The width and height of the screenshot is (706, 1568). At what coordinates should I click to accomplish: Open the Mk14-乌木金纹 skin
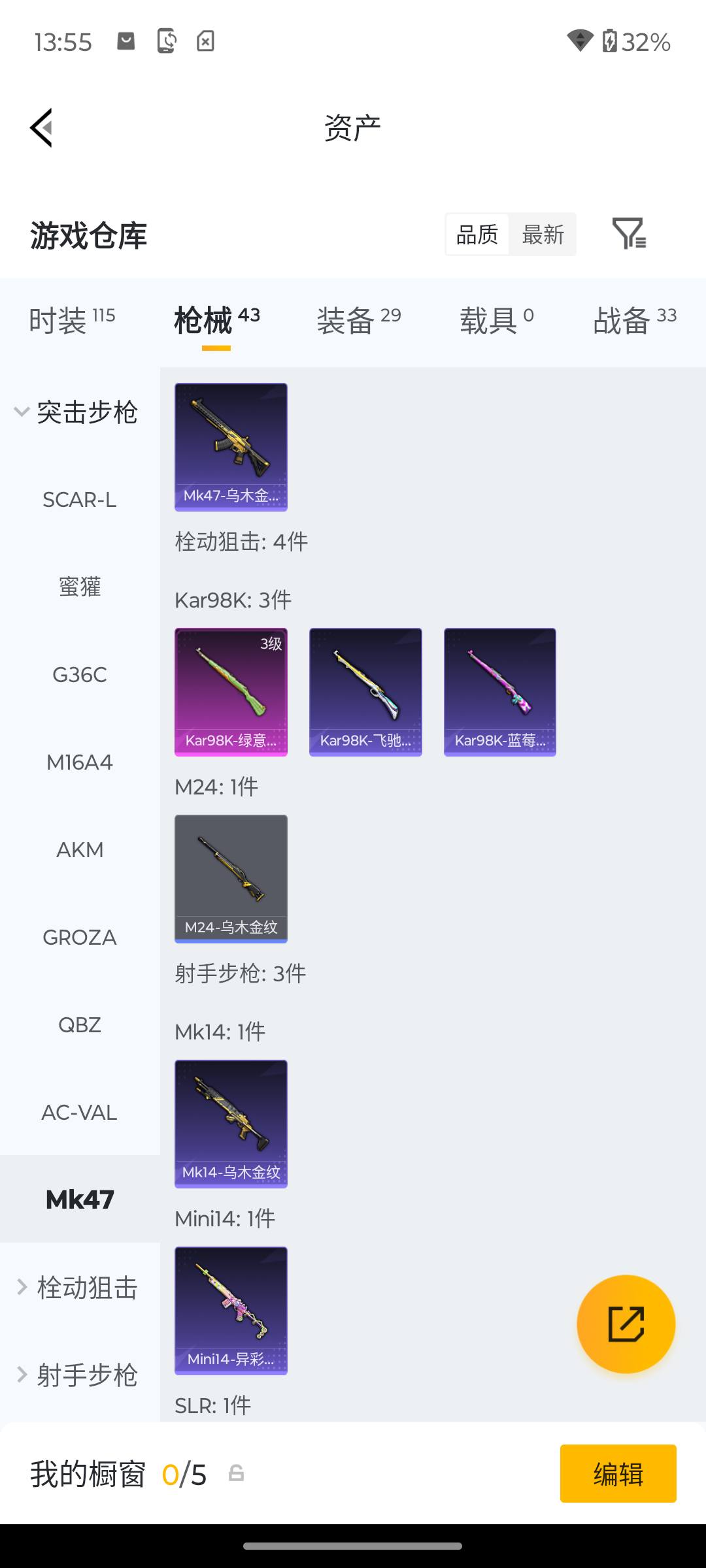pos(231,1124)
